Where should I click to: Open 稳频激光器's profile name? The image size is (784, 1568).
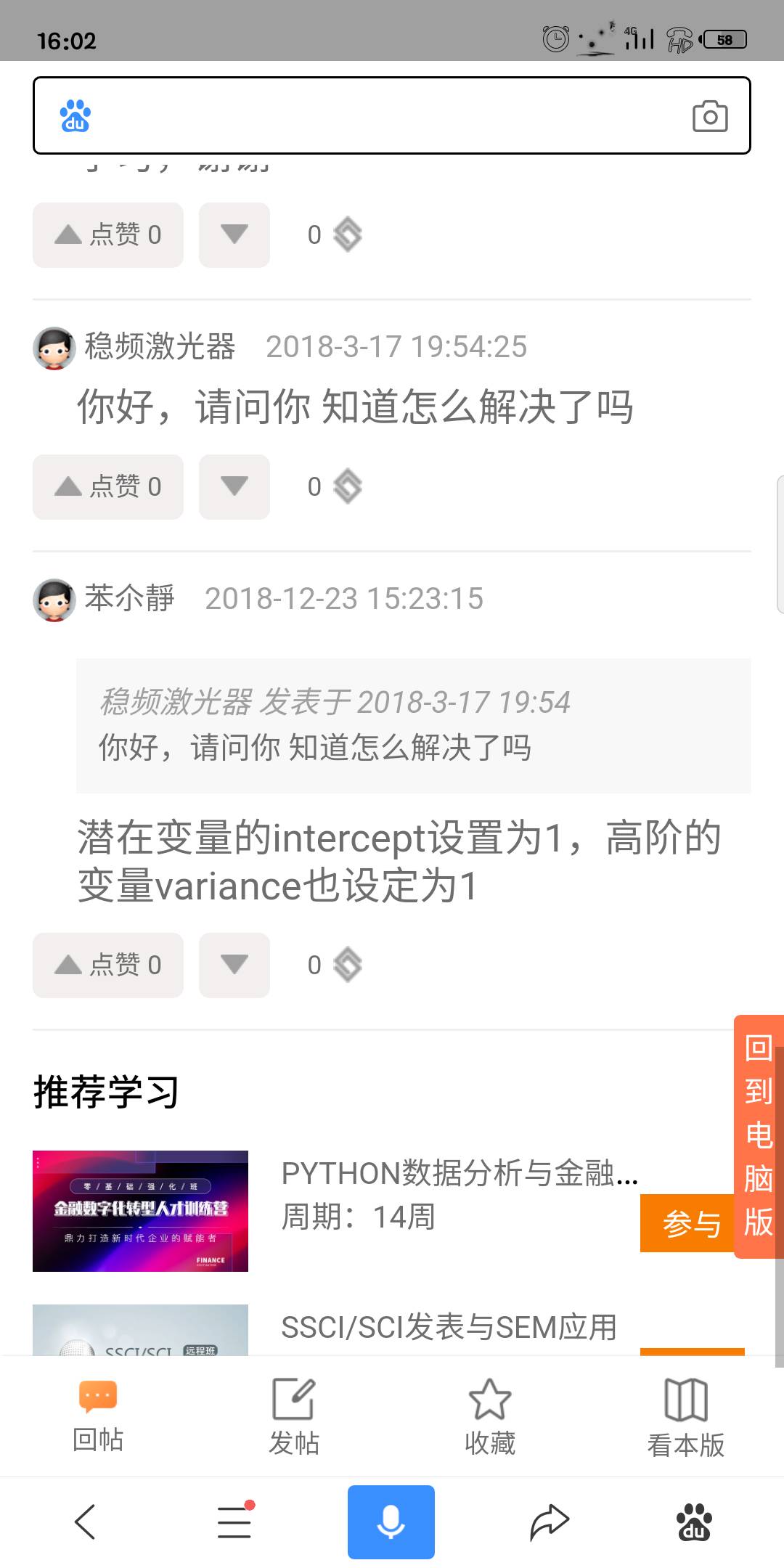[160, 346]
